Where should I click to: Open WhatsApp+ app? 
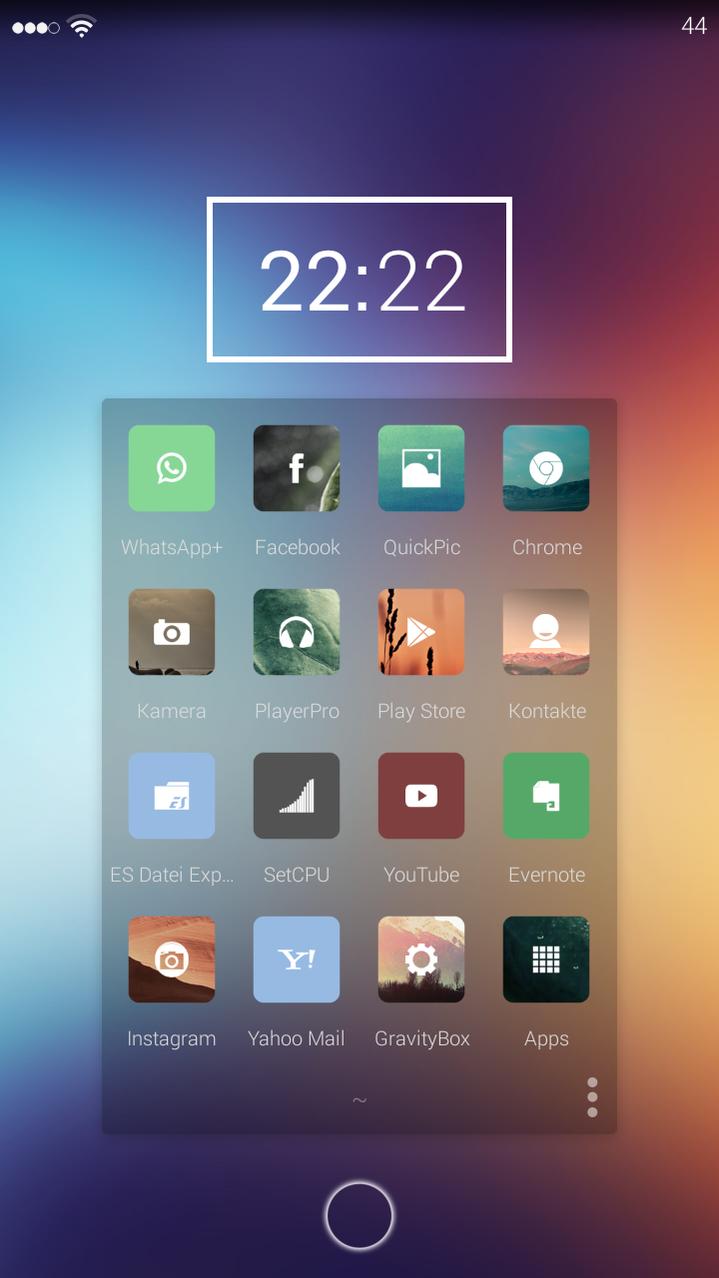(171, 468)
